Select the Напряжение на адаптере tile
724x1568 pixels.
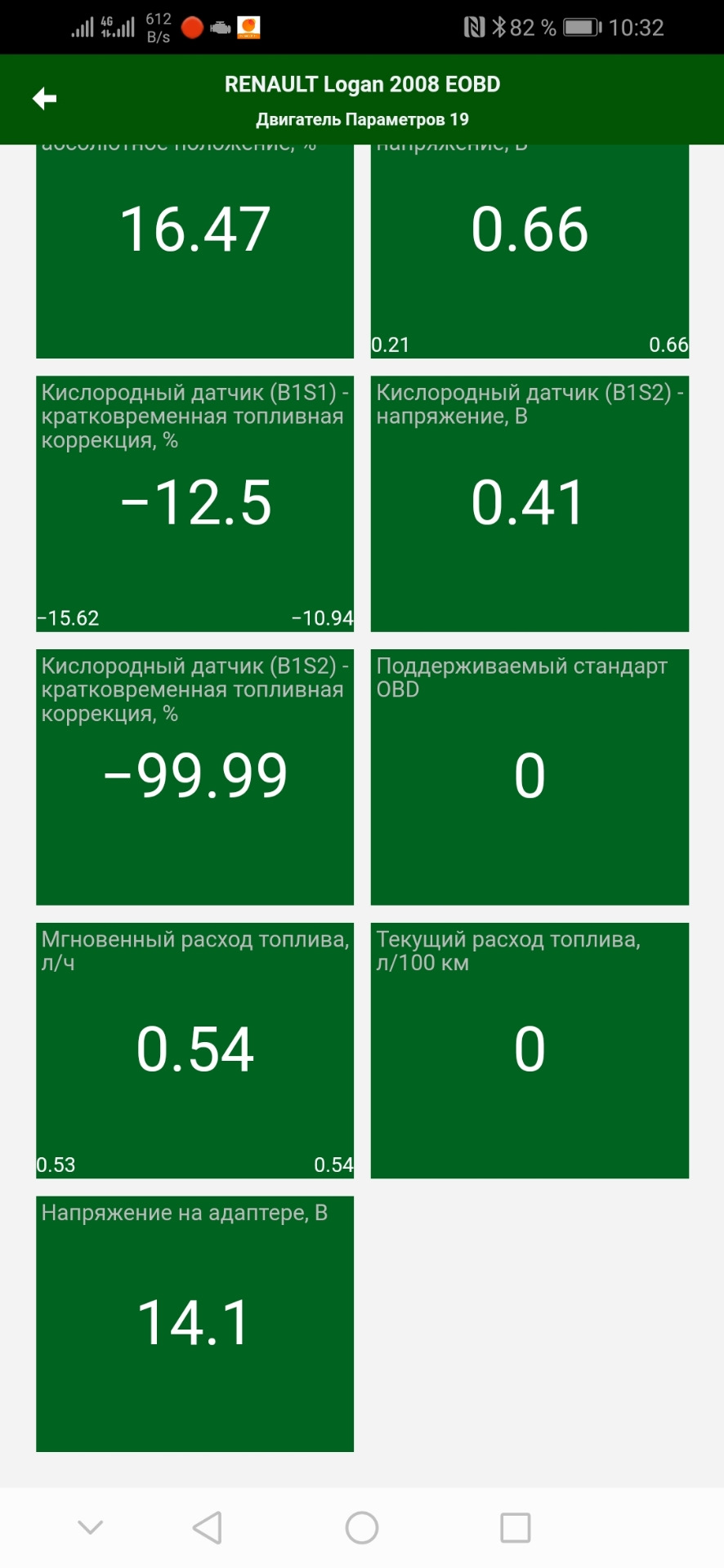tap(194, 1324)
